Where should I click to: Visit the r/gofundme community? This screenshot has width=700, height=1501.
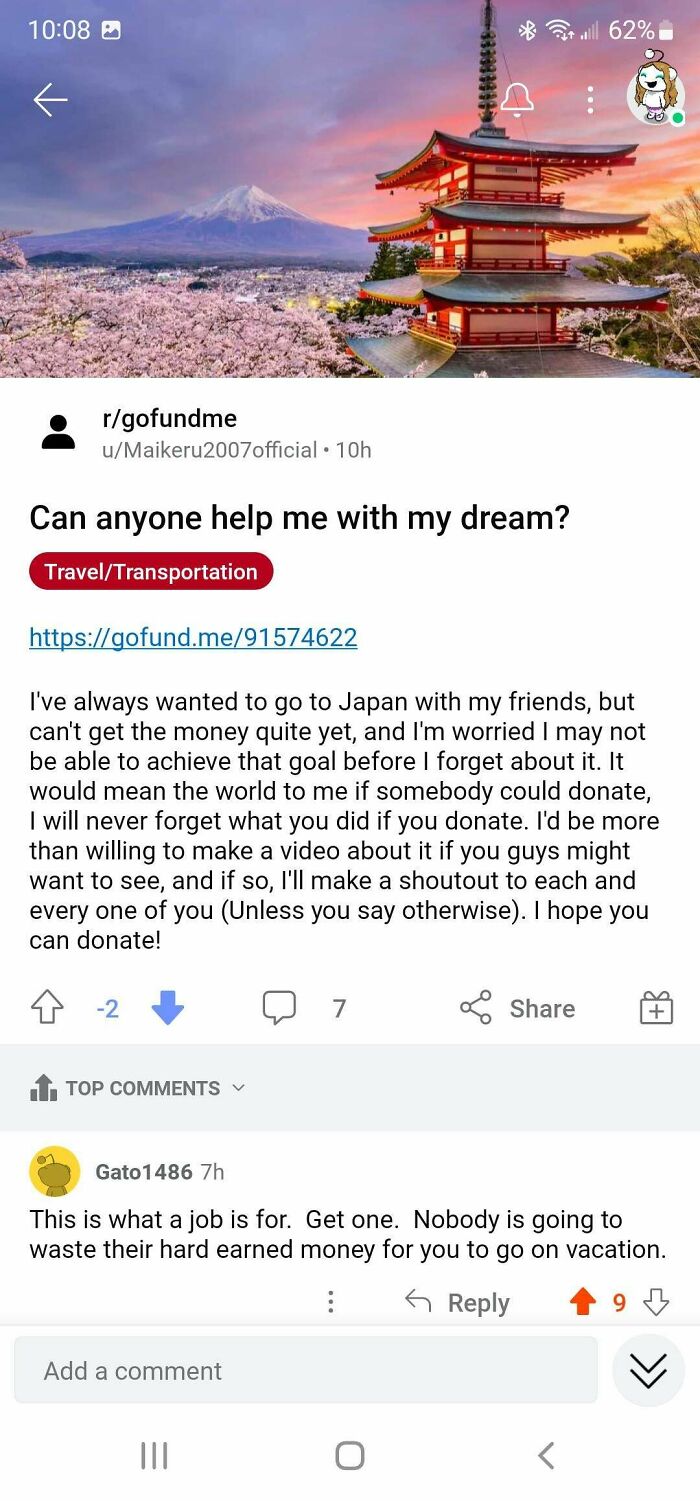169,419
